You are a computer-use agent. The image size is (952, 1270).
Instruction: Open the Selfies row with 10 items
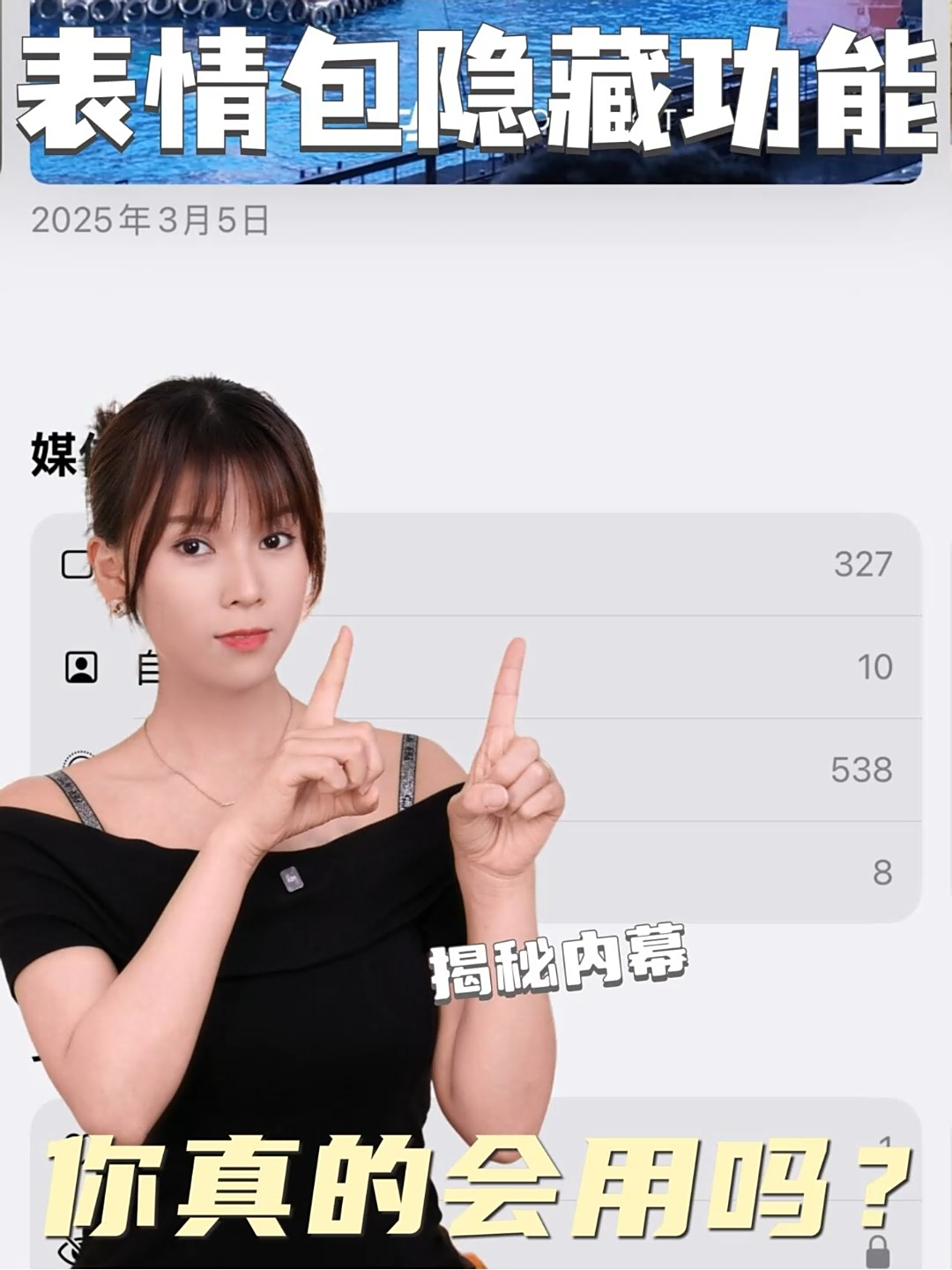476,669
